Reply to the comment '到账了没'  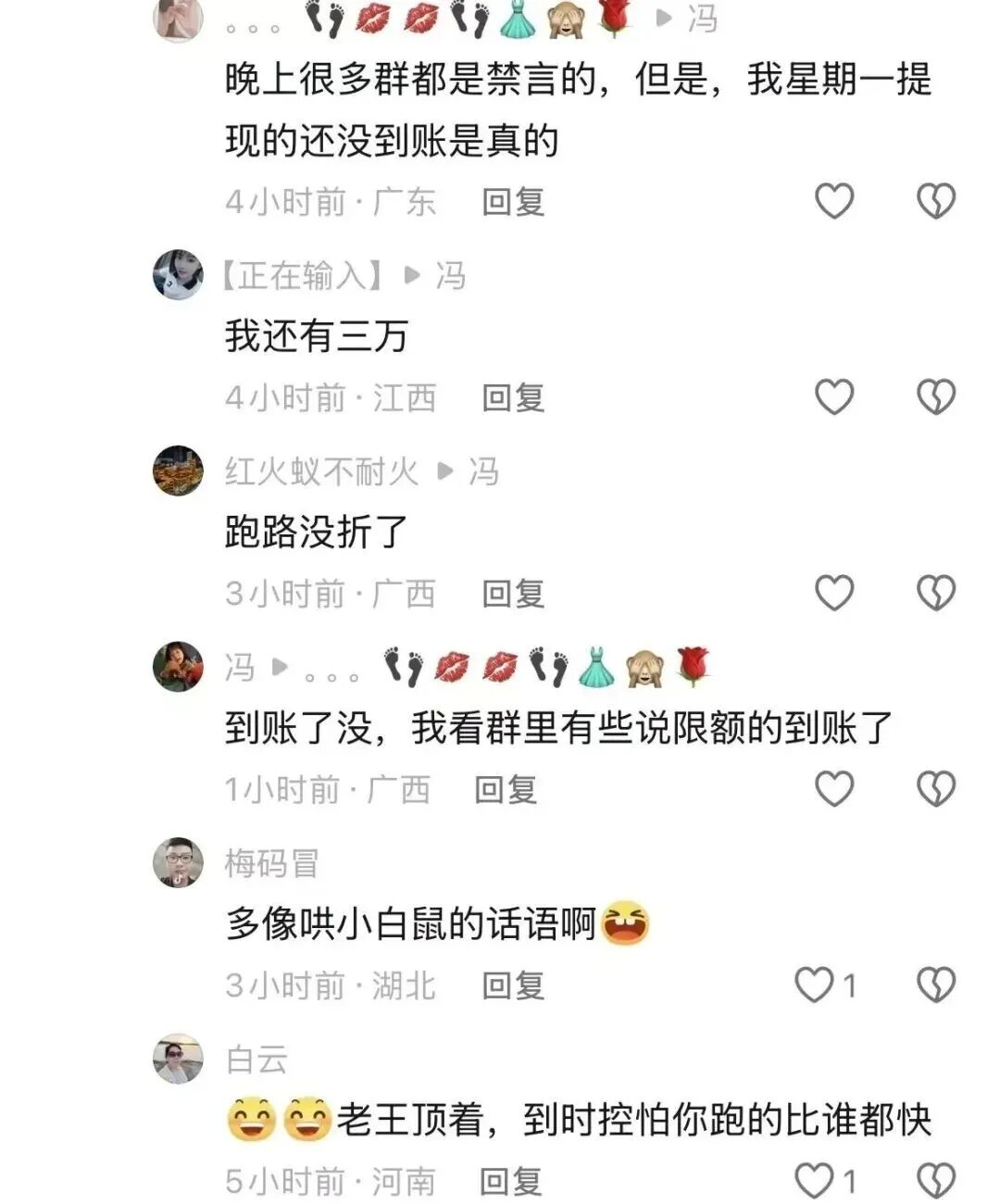[x=506, y=790]
